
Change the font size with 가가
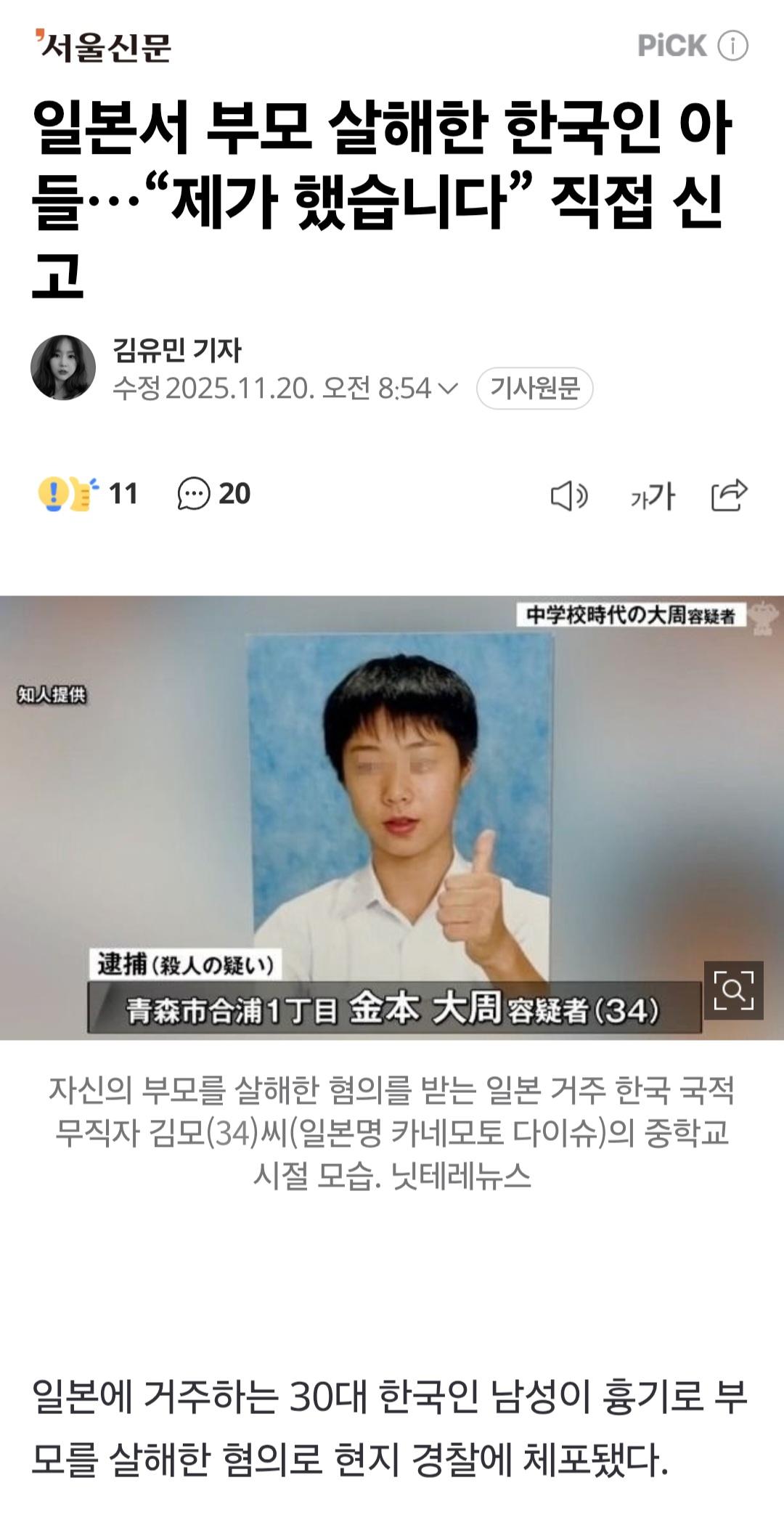coord(652,496)
